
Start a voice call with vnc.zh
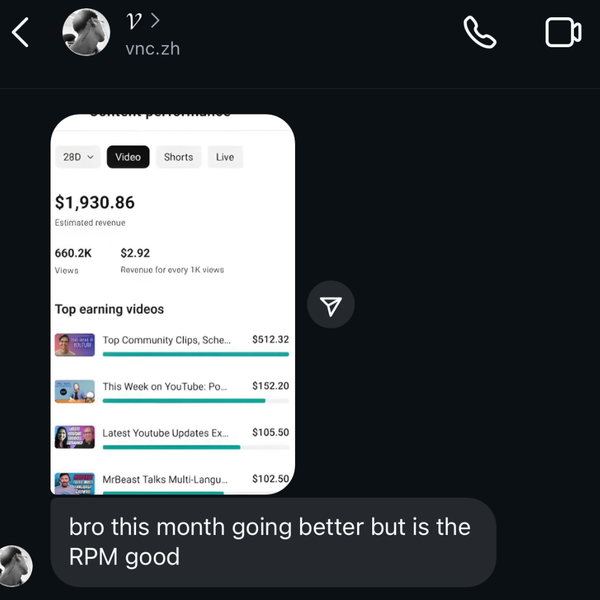pyautogui.click(x=480, y=33)
